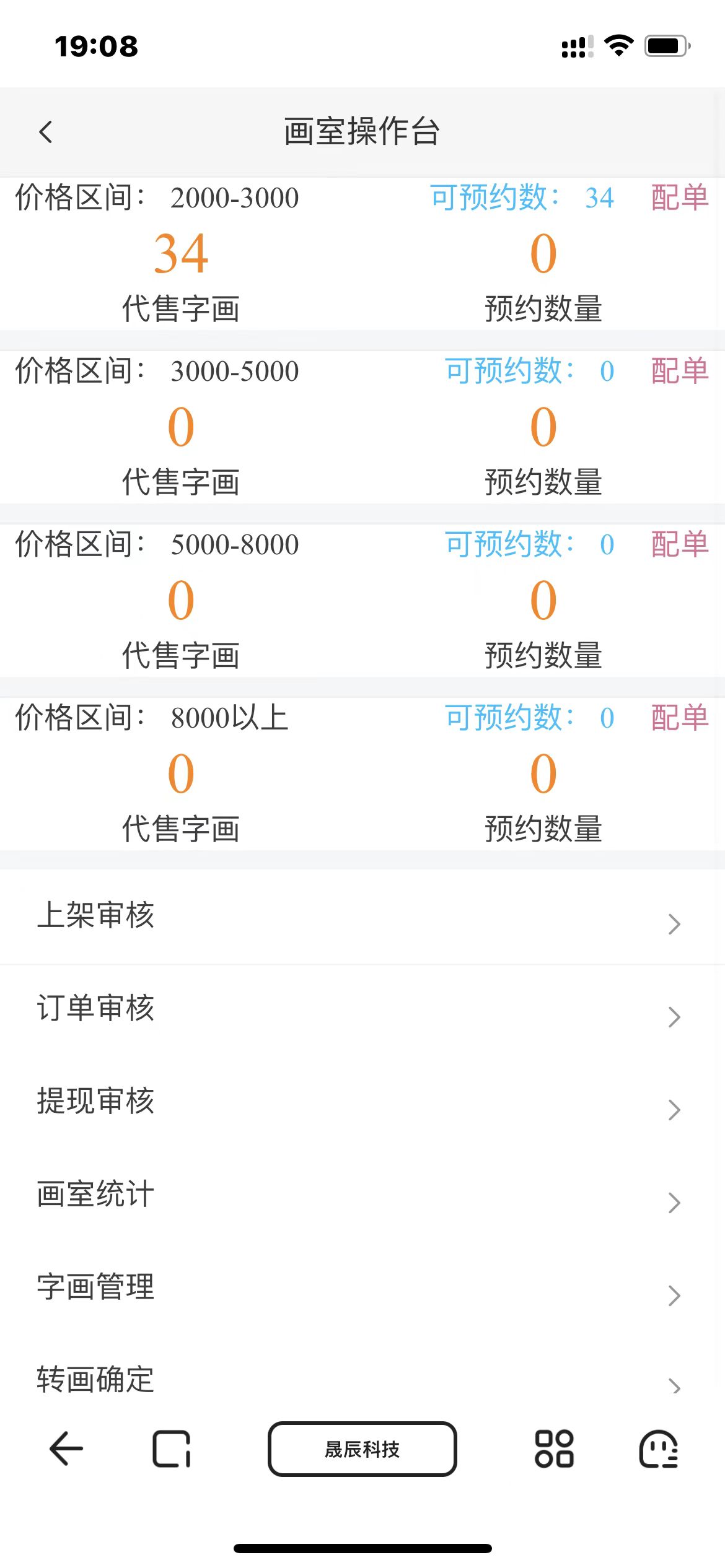Tap 配单 for the 2000-3000 price range
Screen dimensions: 725x1568
(x=680, y=198)
